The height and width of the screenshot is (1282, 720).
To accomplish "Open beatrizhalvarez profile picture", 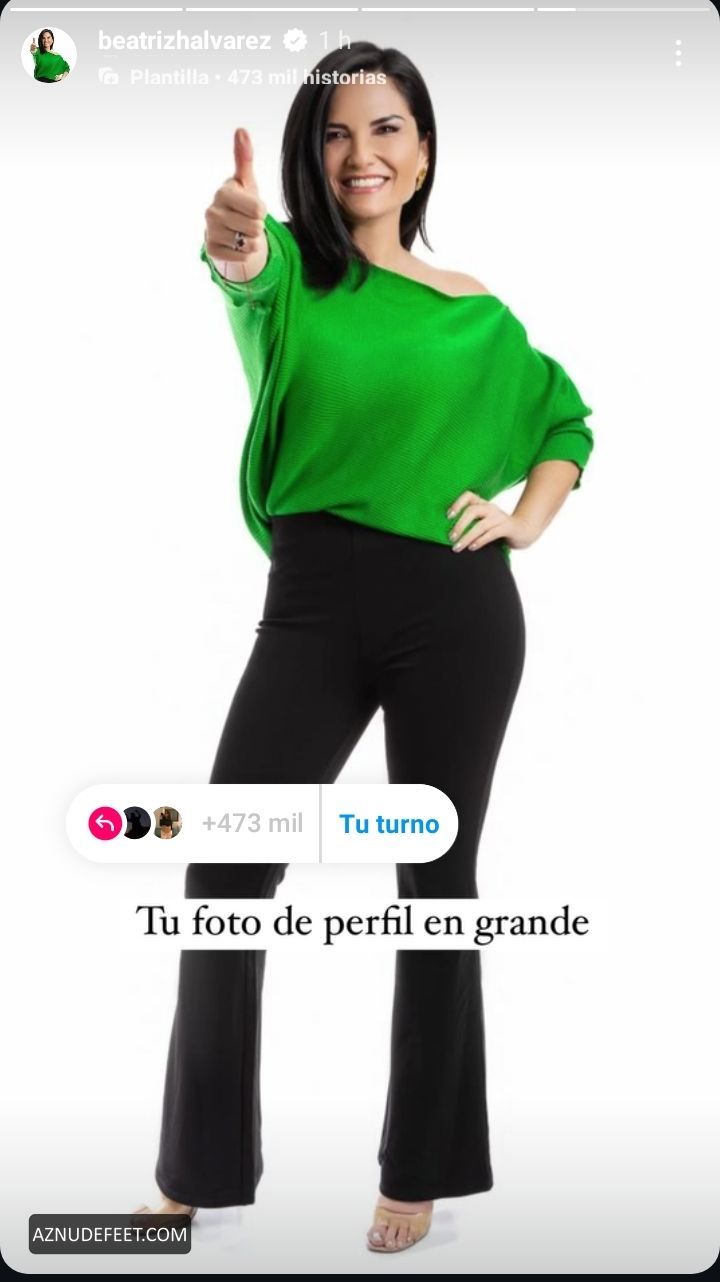I will click(49, 55).
